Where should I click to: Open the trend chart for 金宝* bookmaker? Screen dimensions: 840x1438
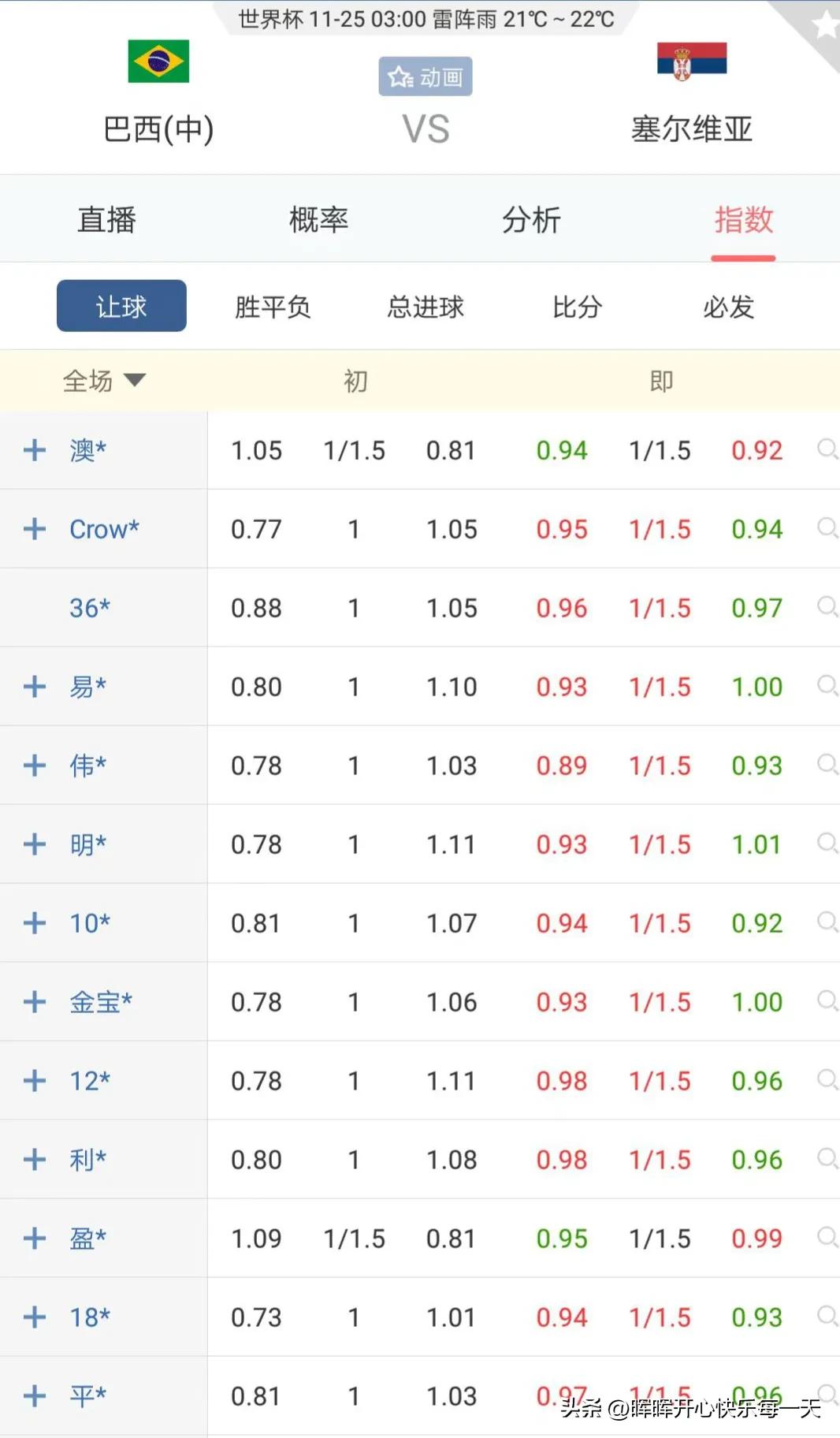pos(827,1002)
